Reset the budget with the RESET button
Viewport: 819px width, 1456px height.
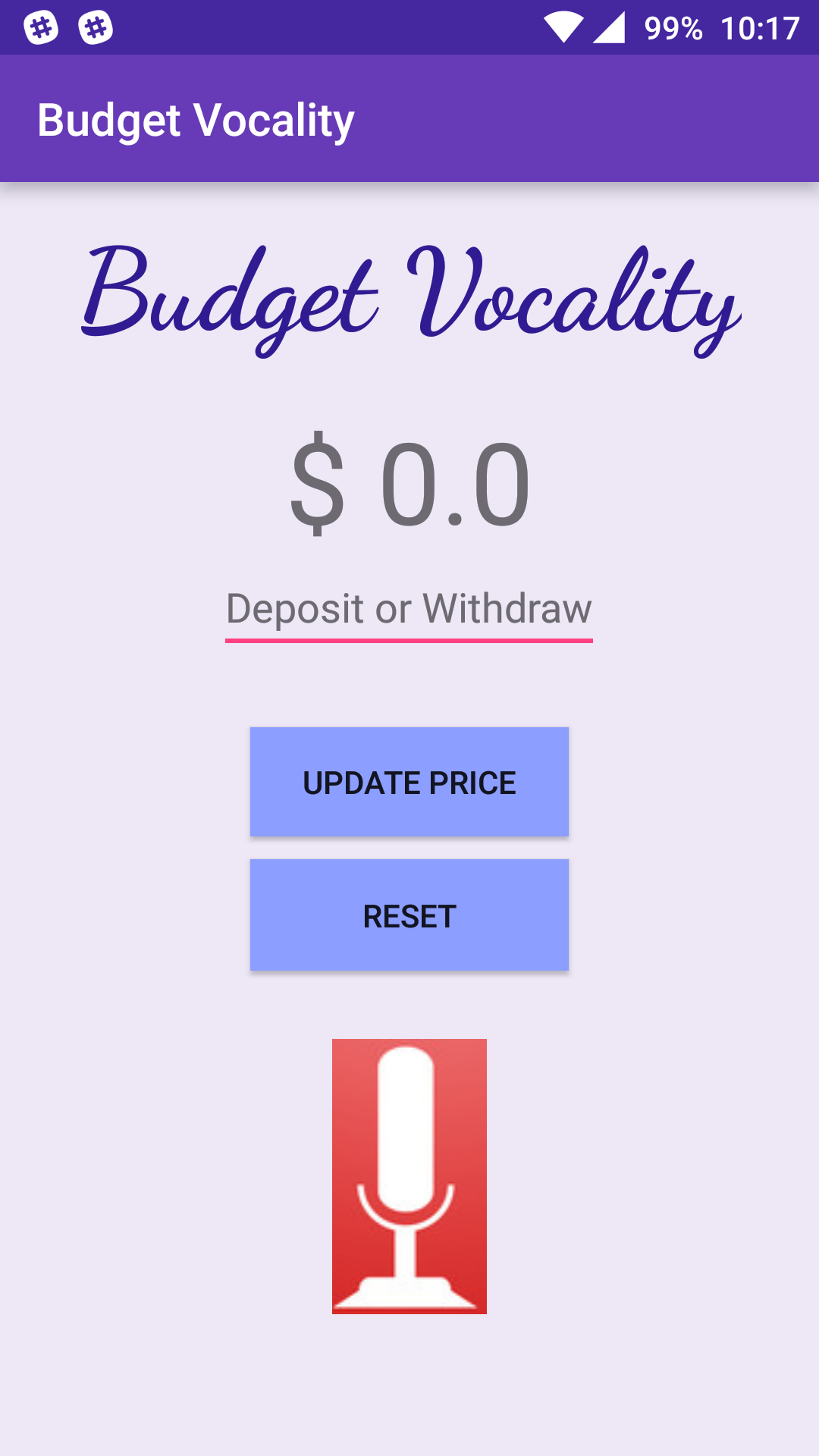(409, 915)
